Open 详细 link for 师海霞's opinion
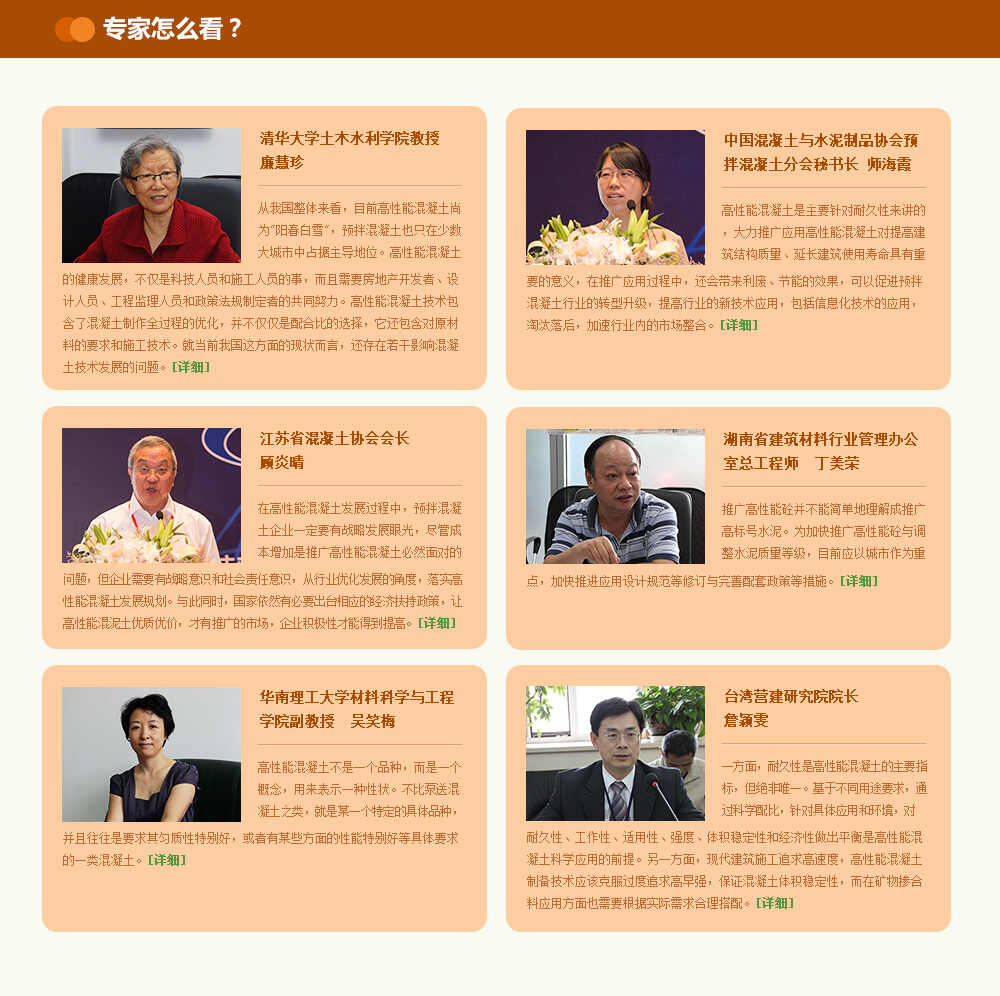This screenshot has width=1000, height=996. click(x=739, y=325)
